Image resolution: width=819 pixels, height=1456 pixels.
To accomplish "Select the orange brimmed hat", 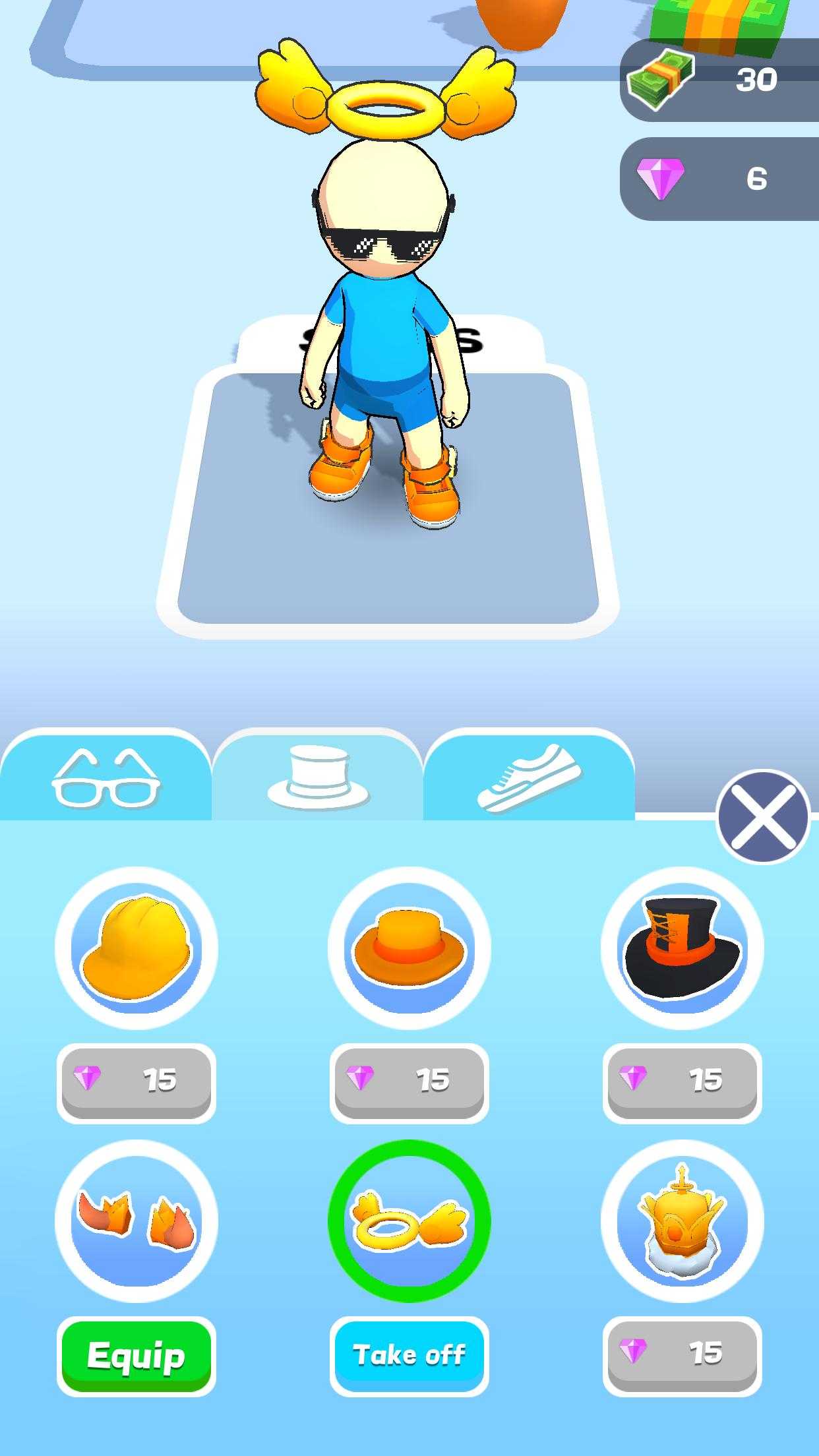I will [409, 948].
